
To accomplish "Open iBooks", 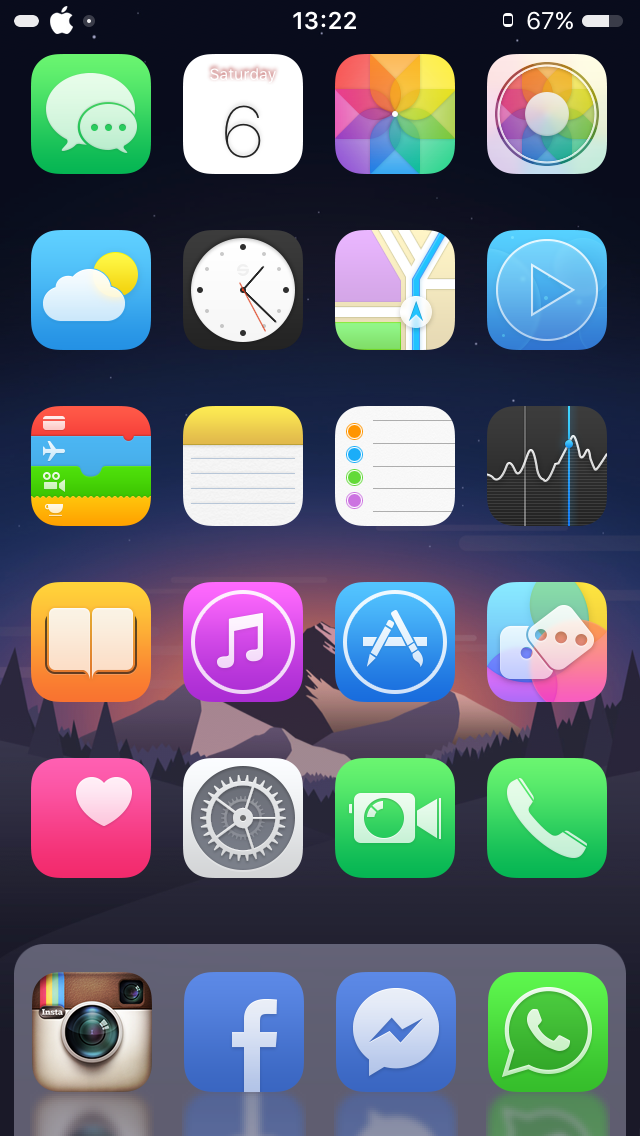I will 91,642.
